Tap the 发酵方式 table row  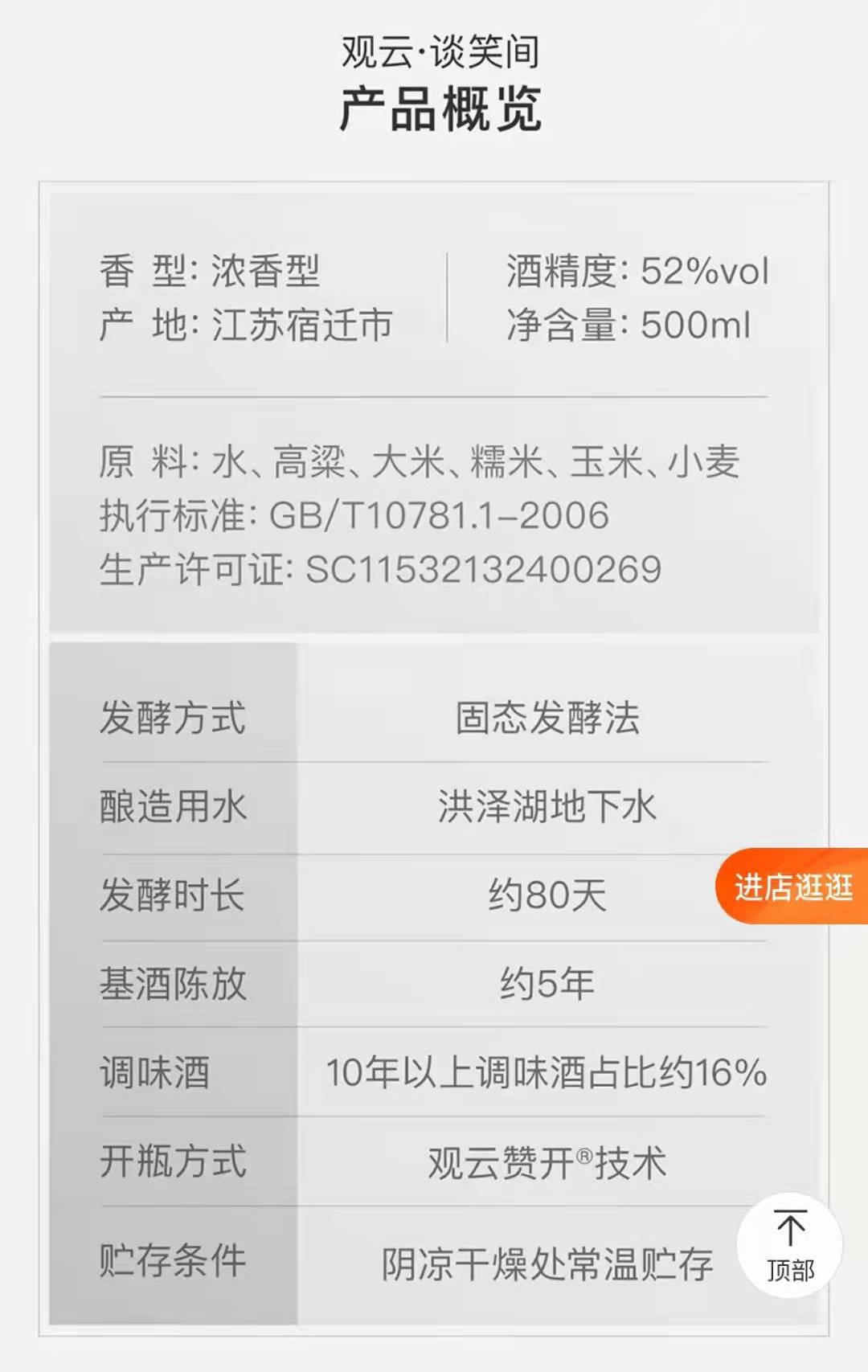(434, 719)
